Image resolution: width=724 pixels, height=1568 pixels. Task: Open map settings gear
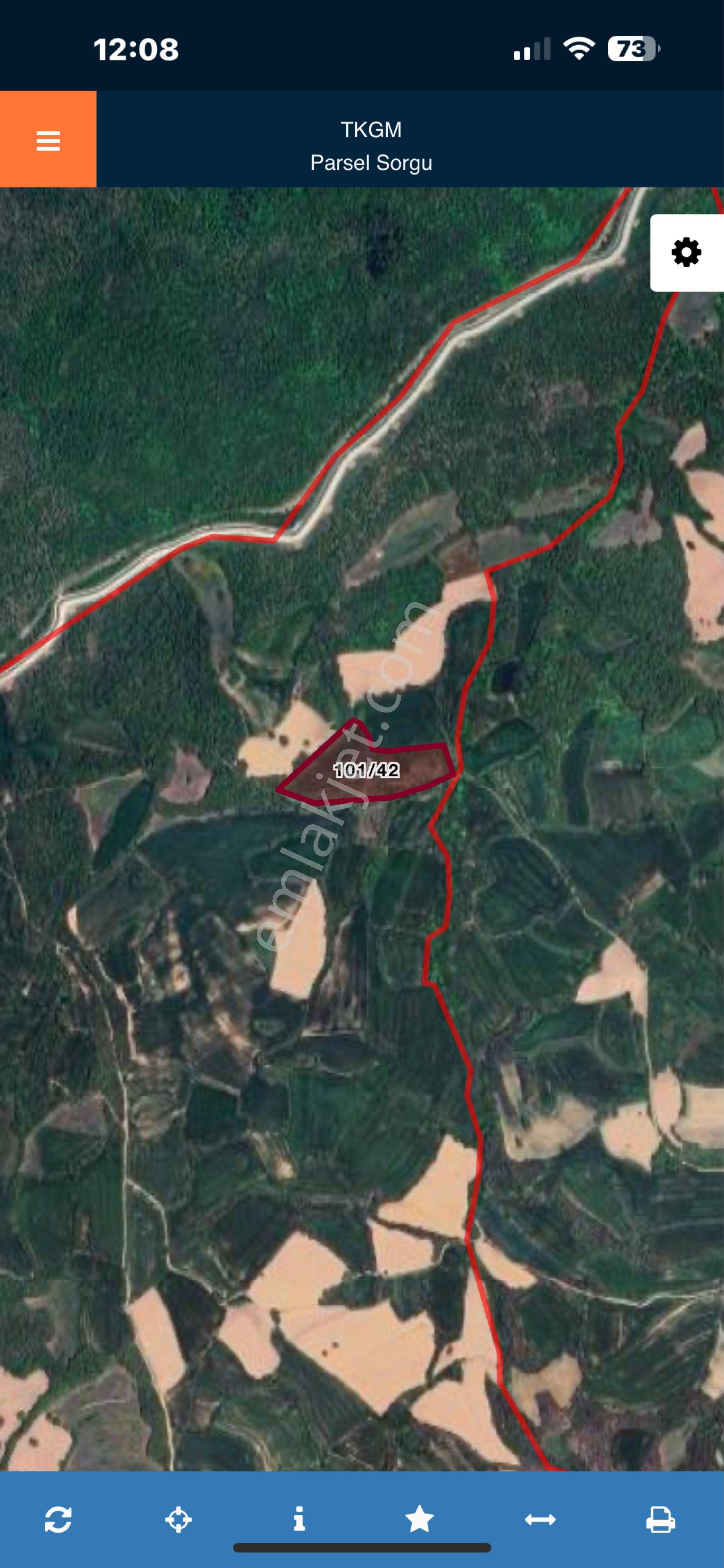click(x=686, y=252)
